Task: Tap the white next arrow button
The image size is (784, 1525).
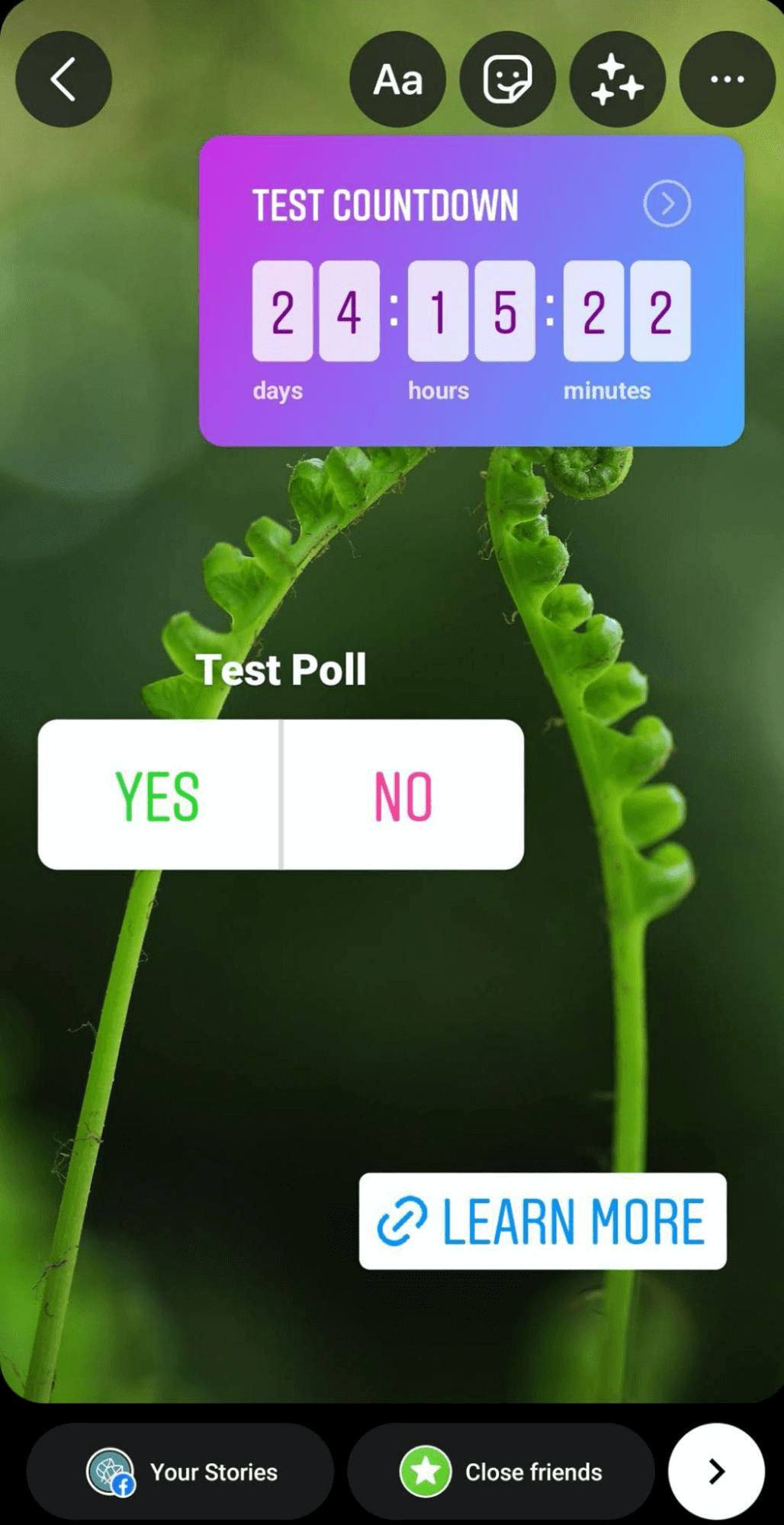Action: [715, 1472]
